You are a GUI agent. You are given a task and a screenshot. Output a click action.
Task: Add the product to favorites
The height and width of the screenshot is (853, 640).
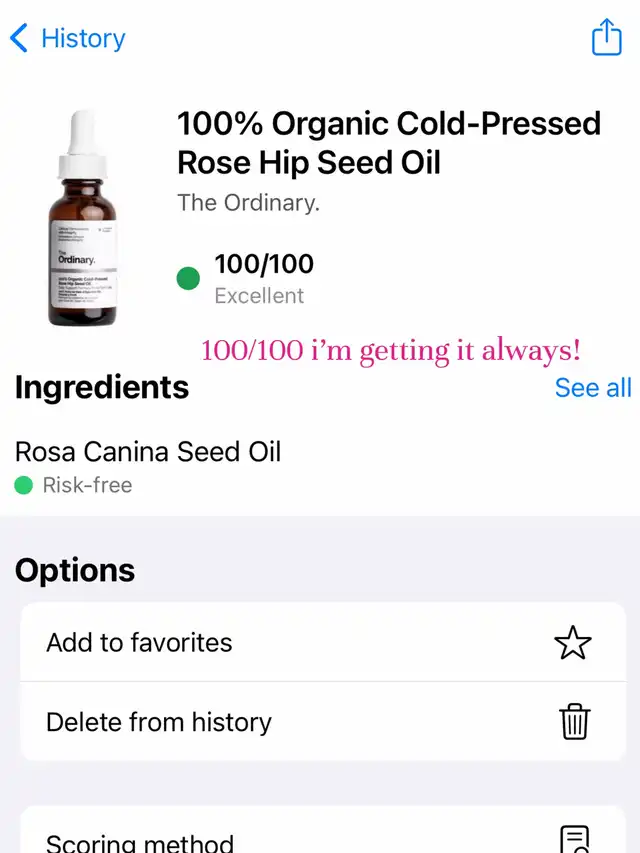click(x=320, y=642)
